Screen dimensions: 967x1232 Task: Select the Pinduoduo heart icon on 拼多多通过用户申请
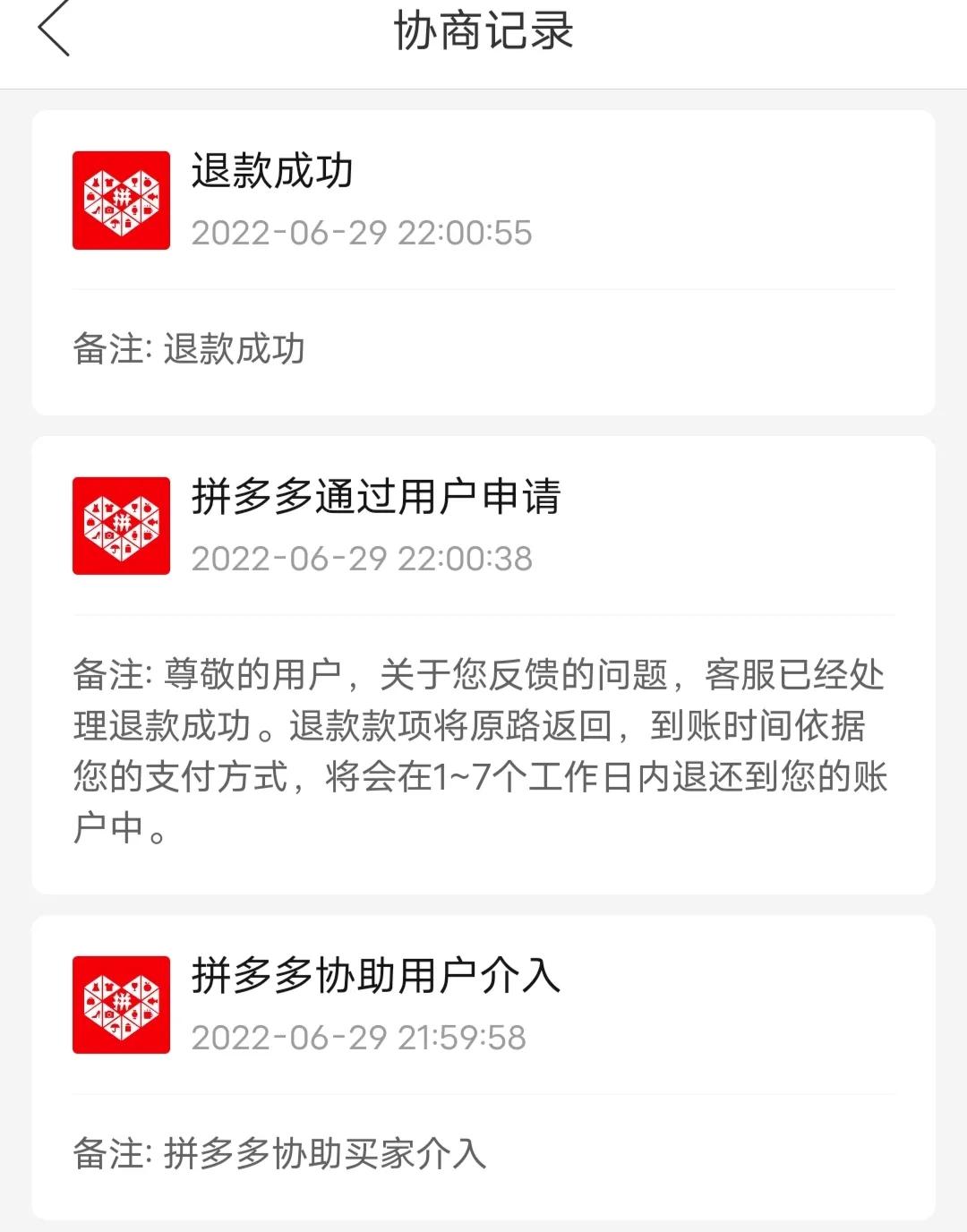(121, 525)
